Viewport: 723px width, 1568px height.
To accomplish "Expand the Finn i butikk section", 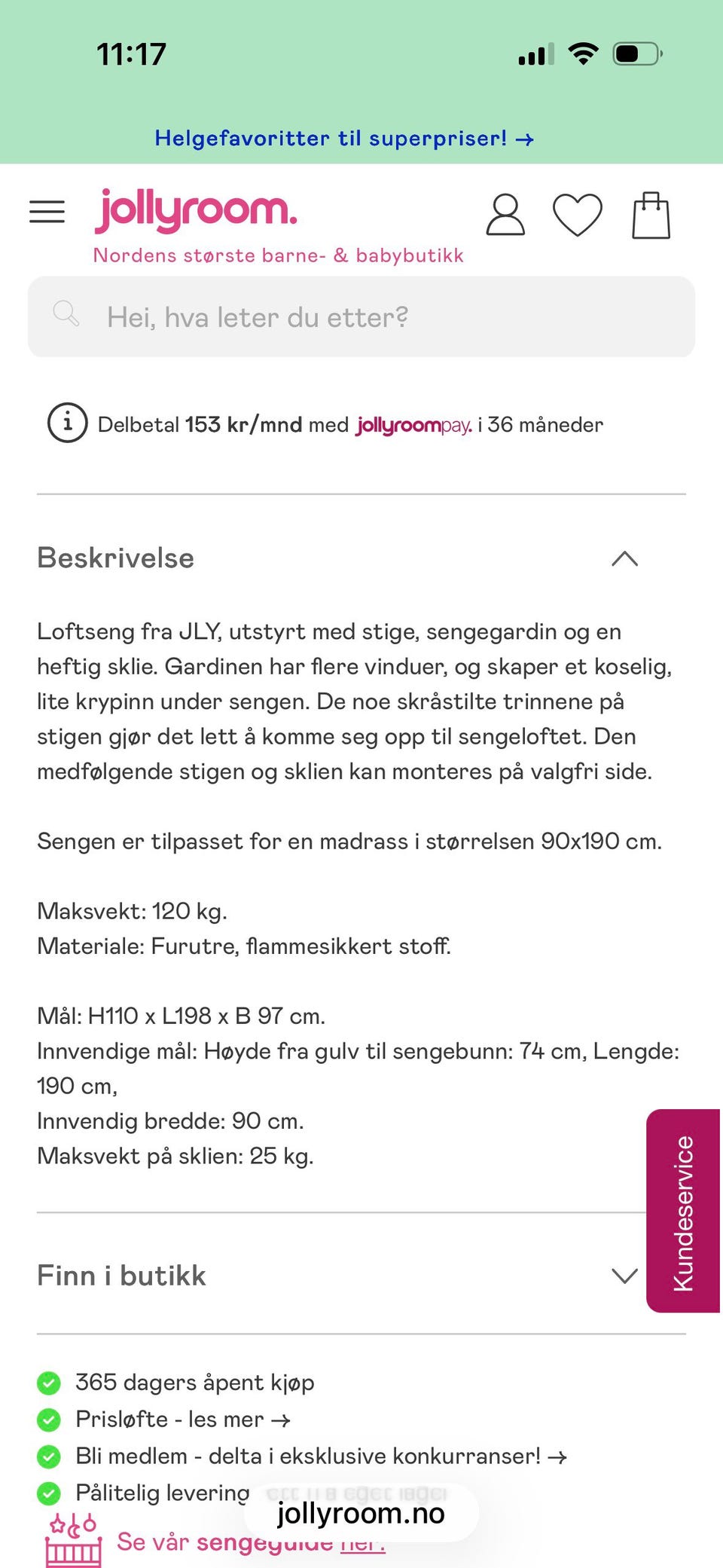I will [624, 1276].
